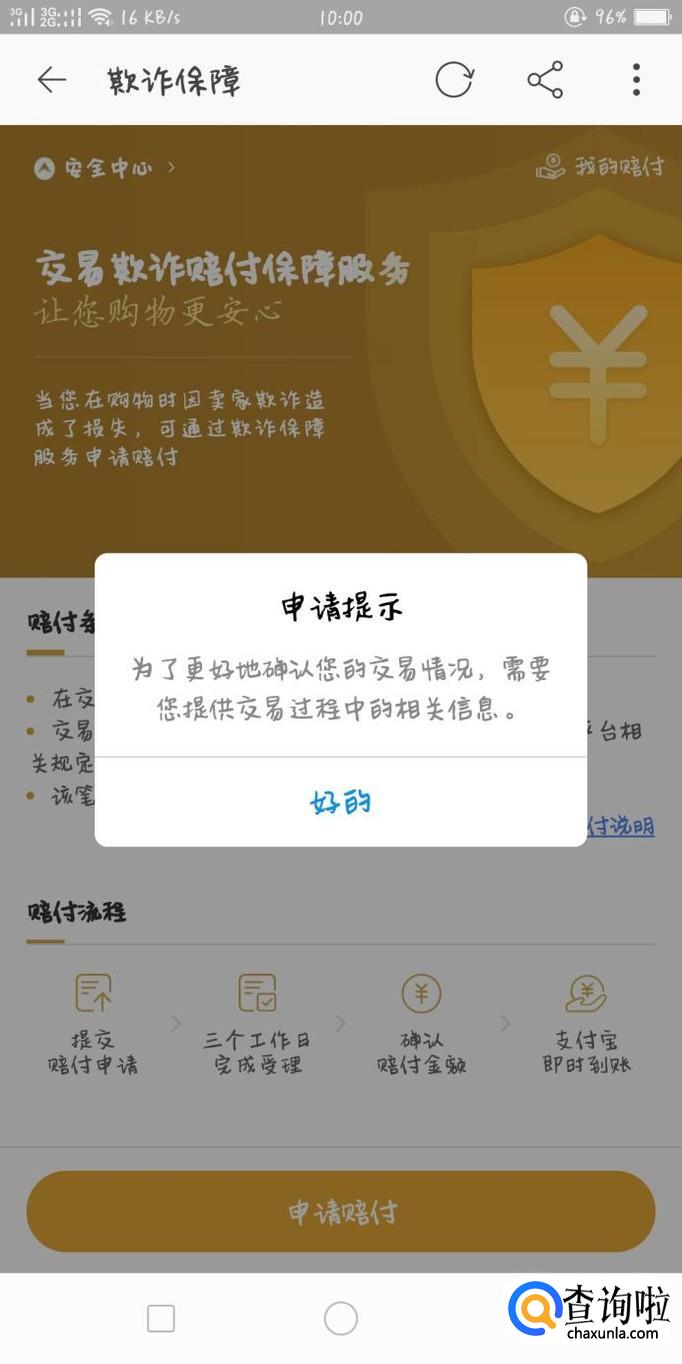Share this page
This screenshot has height=1364, width=682.
tap(545, 80)
